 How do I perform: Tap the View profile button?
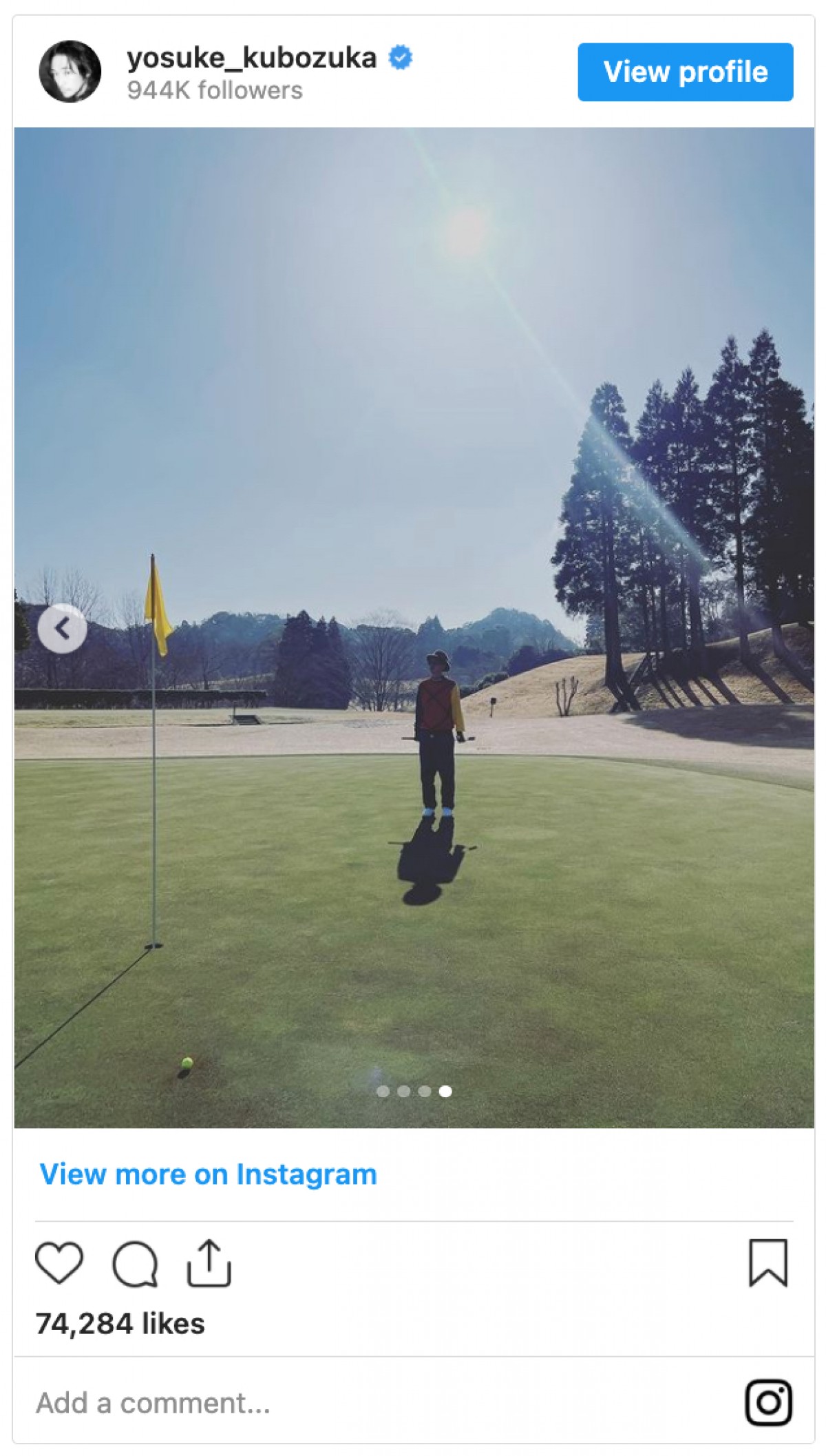[x=685, y=72]
